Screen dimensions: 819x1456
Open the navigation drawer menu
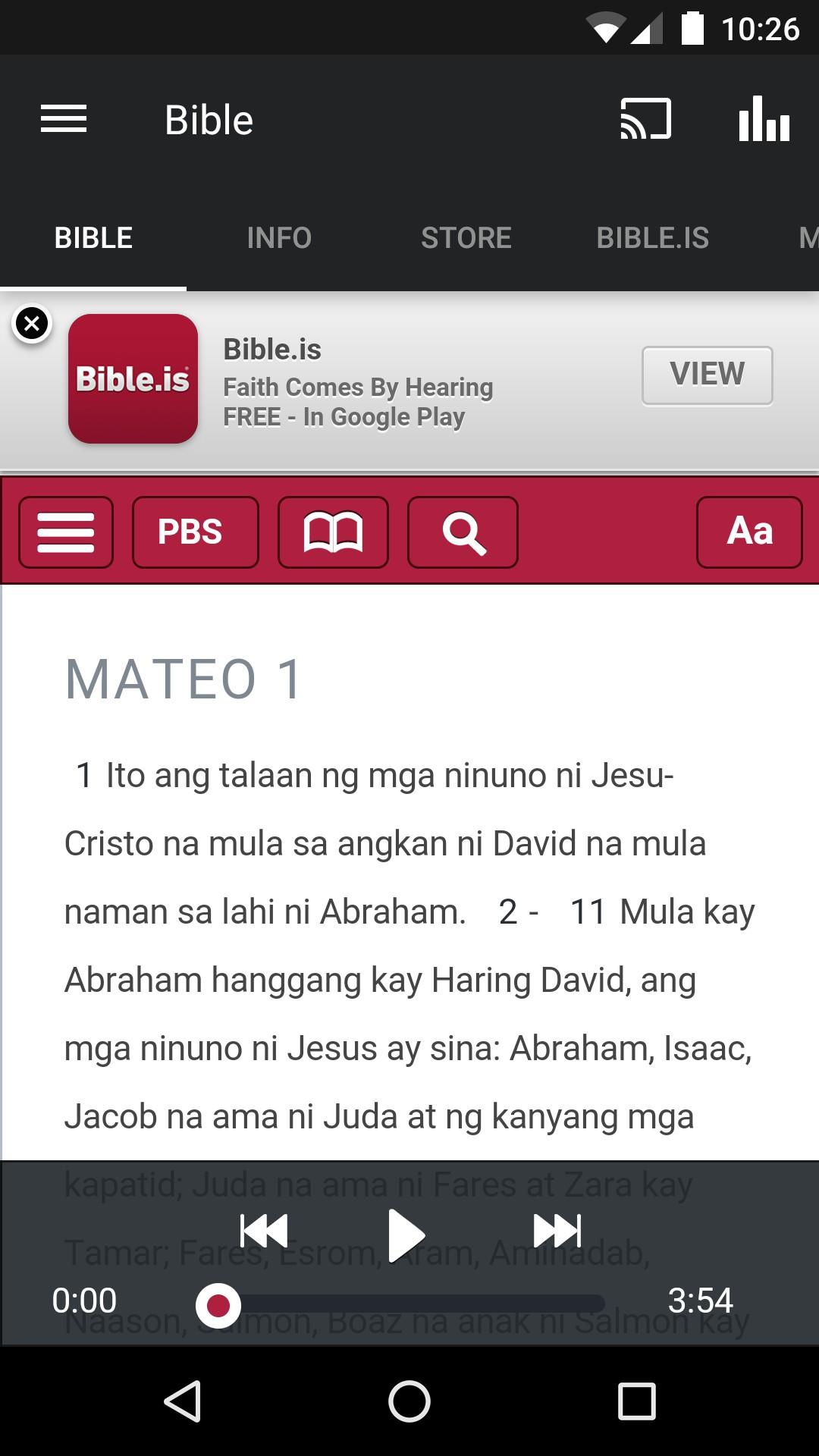[64, 118]
